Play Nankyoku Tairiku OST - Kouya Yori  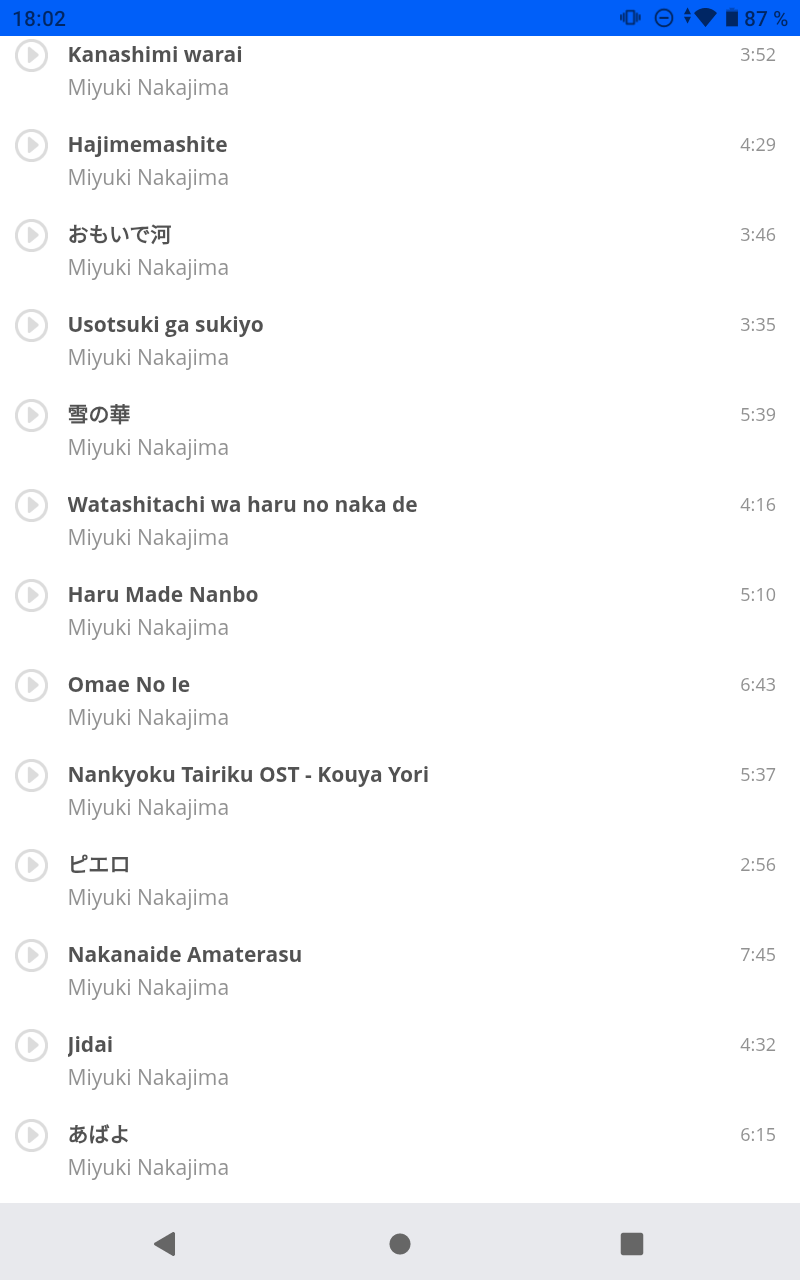tap(31, 775)
